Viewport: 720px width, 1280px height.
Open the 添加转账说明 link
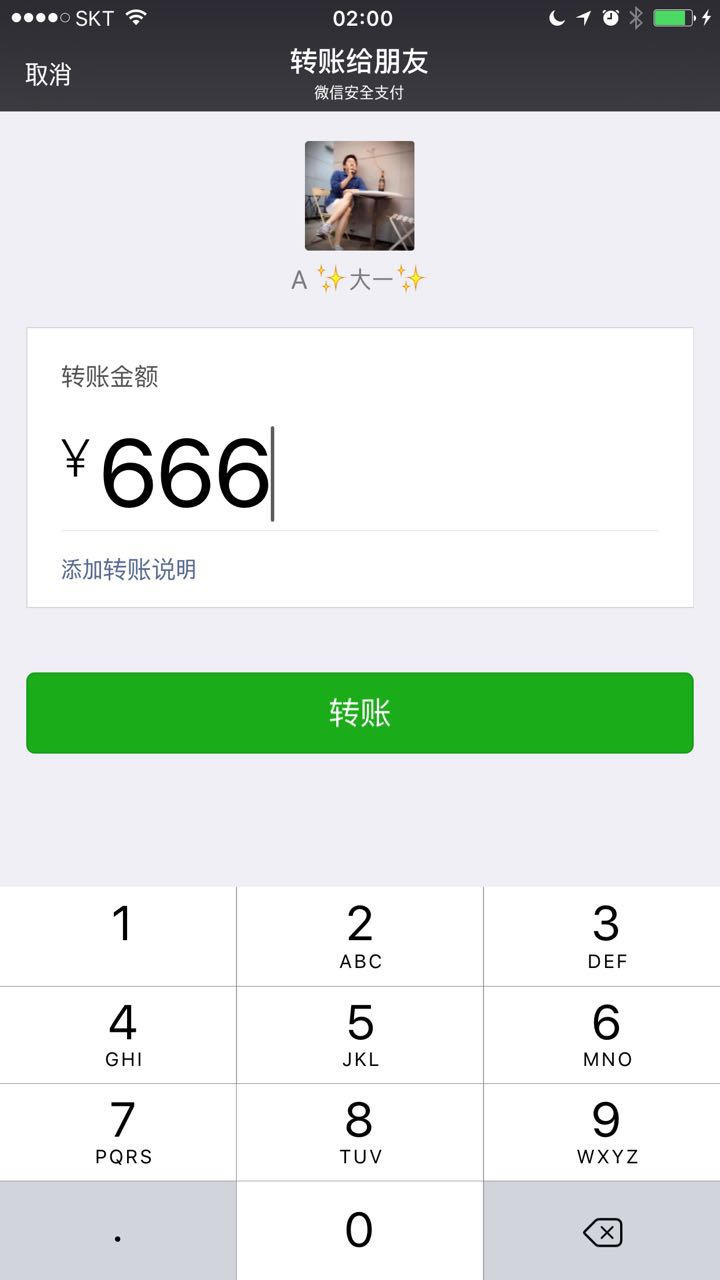[129, 570]
